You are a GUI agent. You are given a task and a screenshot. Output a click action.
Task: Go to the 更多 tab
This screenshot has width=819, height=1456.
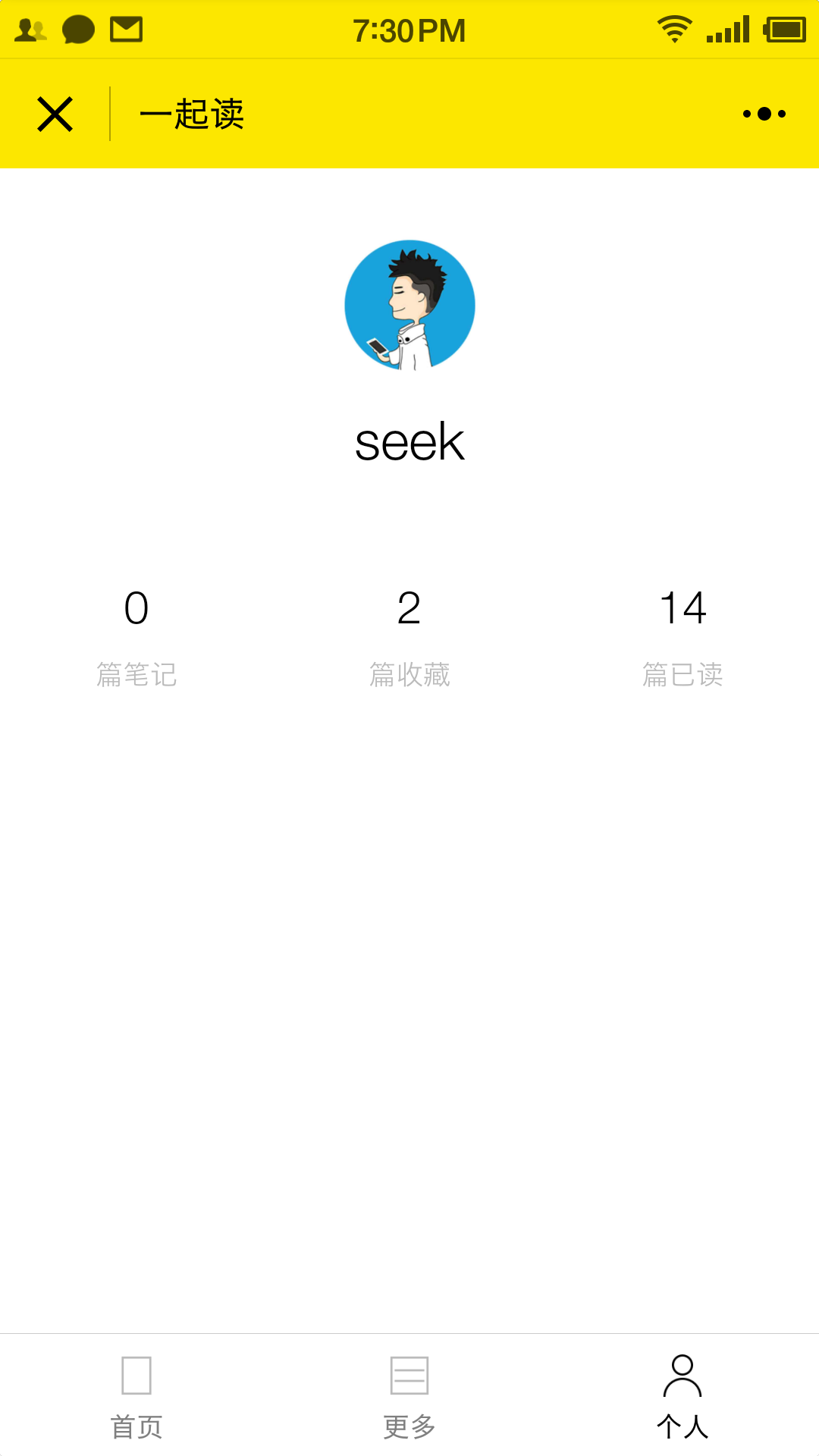pyautogui.click(x=409, y=1397)
